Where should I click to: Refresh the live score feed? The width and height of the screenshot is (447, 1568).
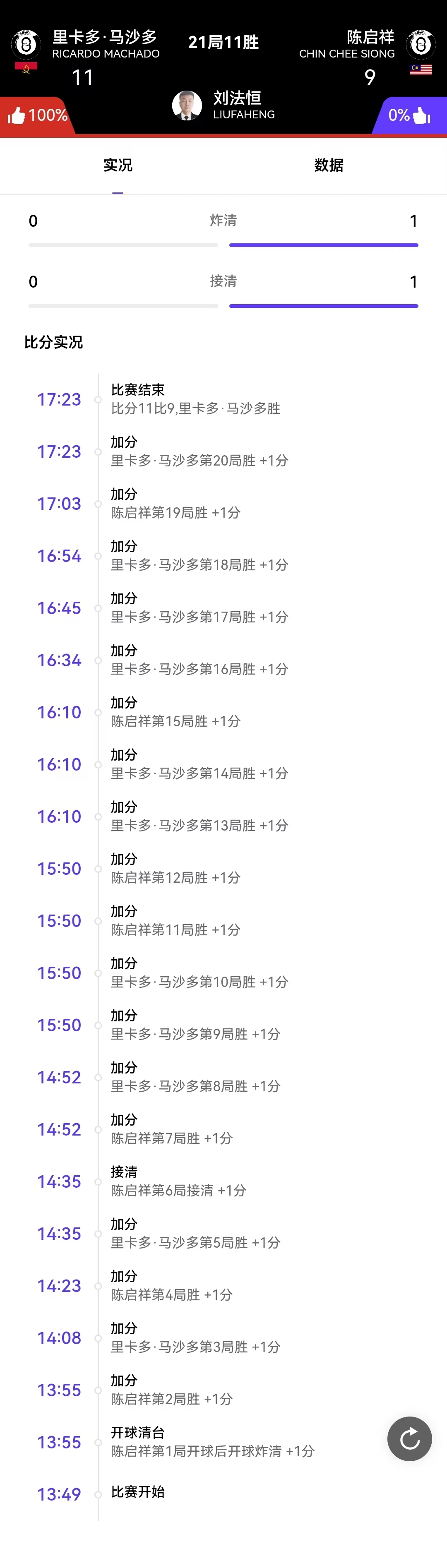[x=409, y=1438]
